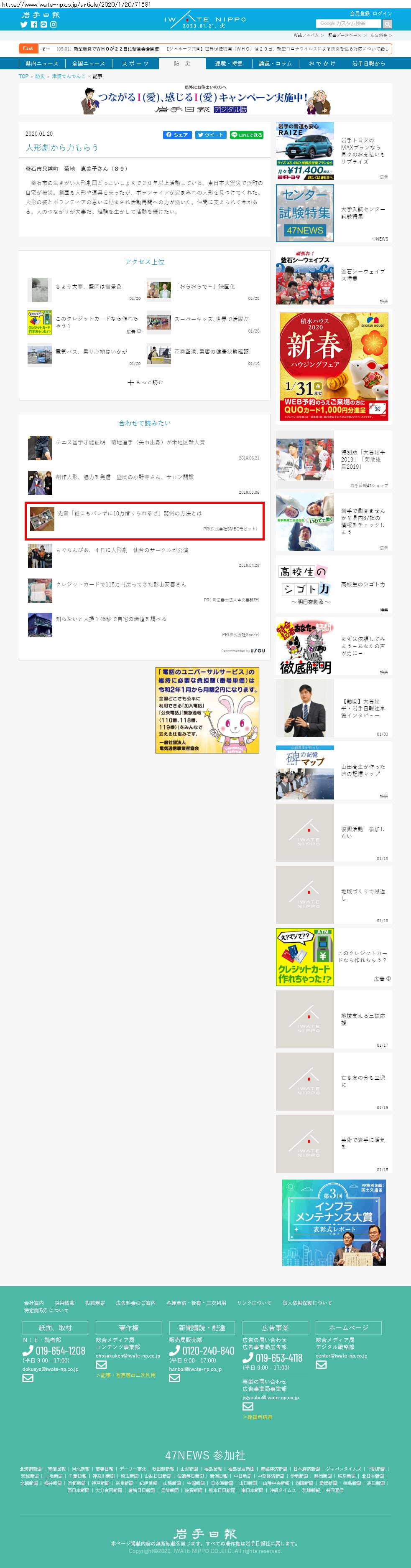Open テニス留学才能証明 菊池選手 article
The width and height of the screenshot is (411, 1568).
pyautogui.click(x=130, y=442)
